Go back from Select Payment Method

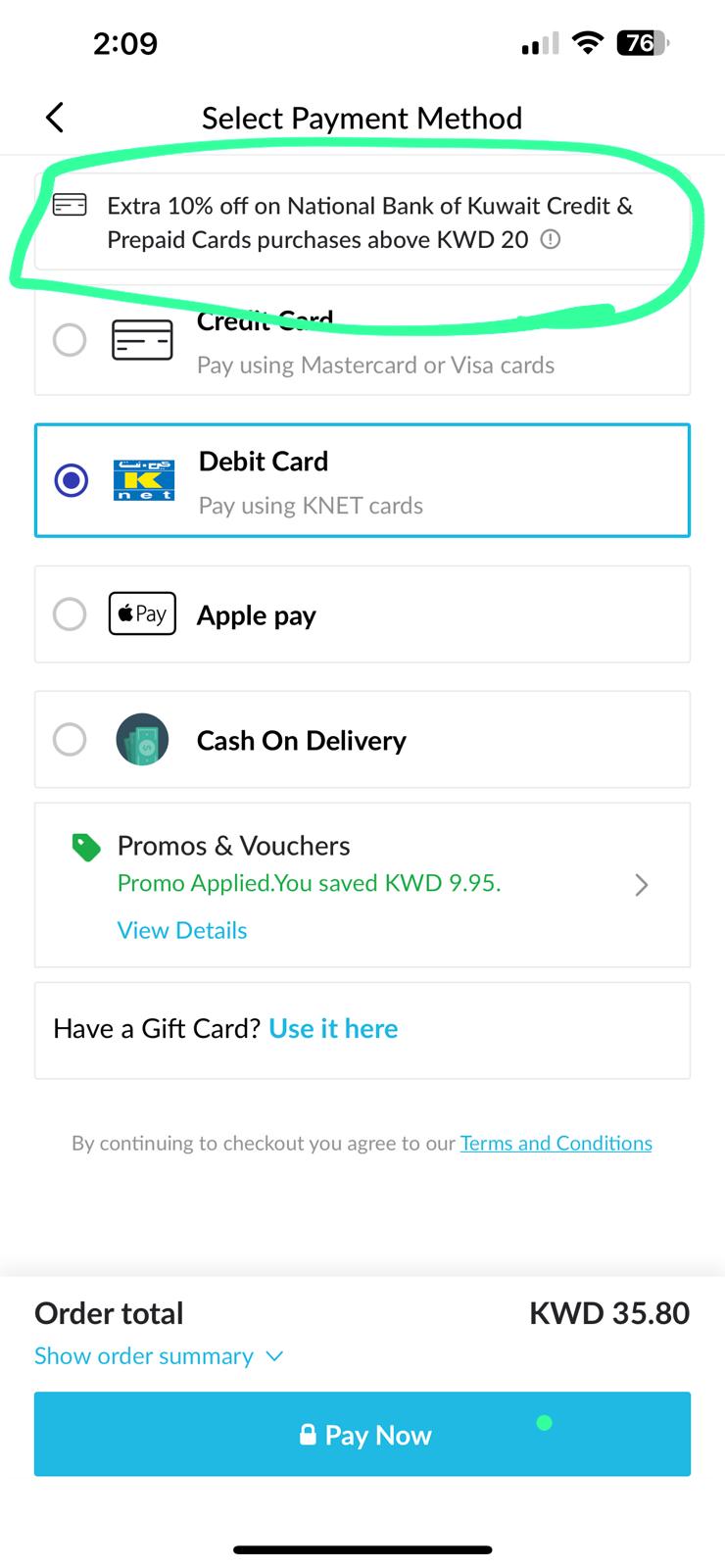(55, 118)
